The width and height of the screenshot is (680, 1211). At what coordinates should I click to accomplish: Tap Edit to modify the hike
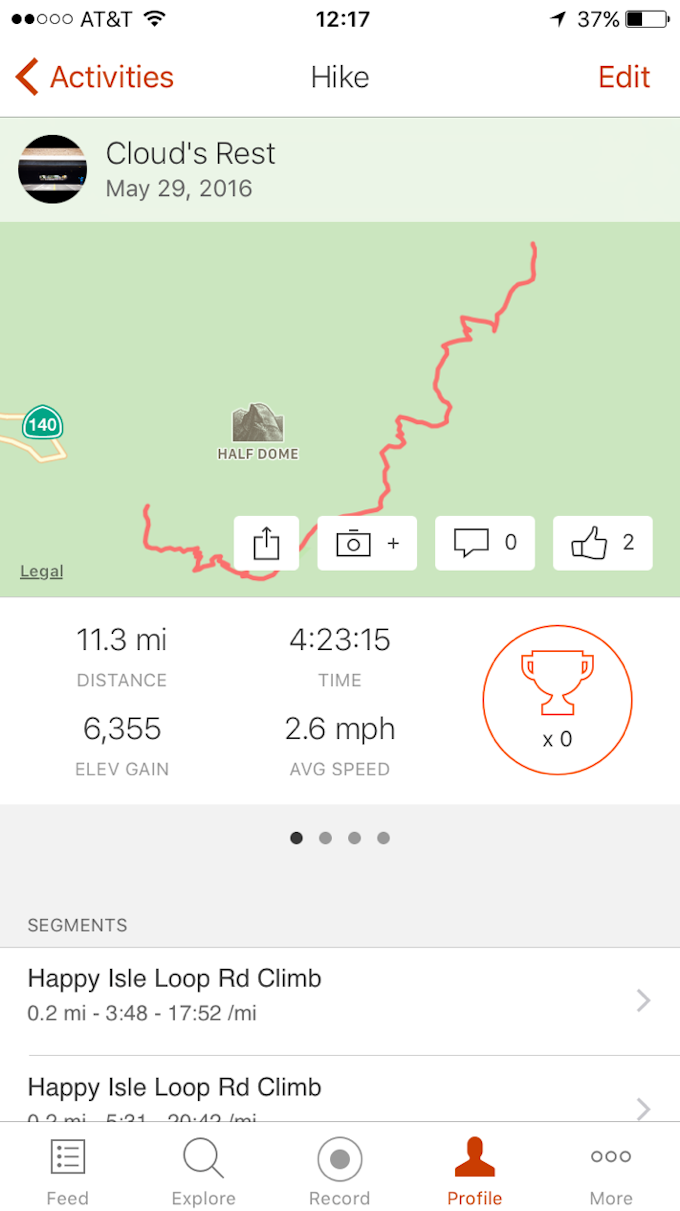(x=624, y=77)
